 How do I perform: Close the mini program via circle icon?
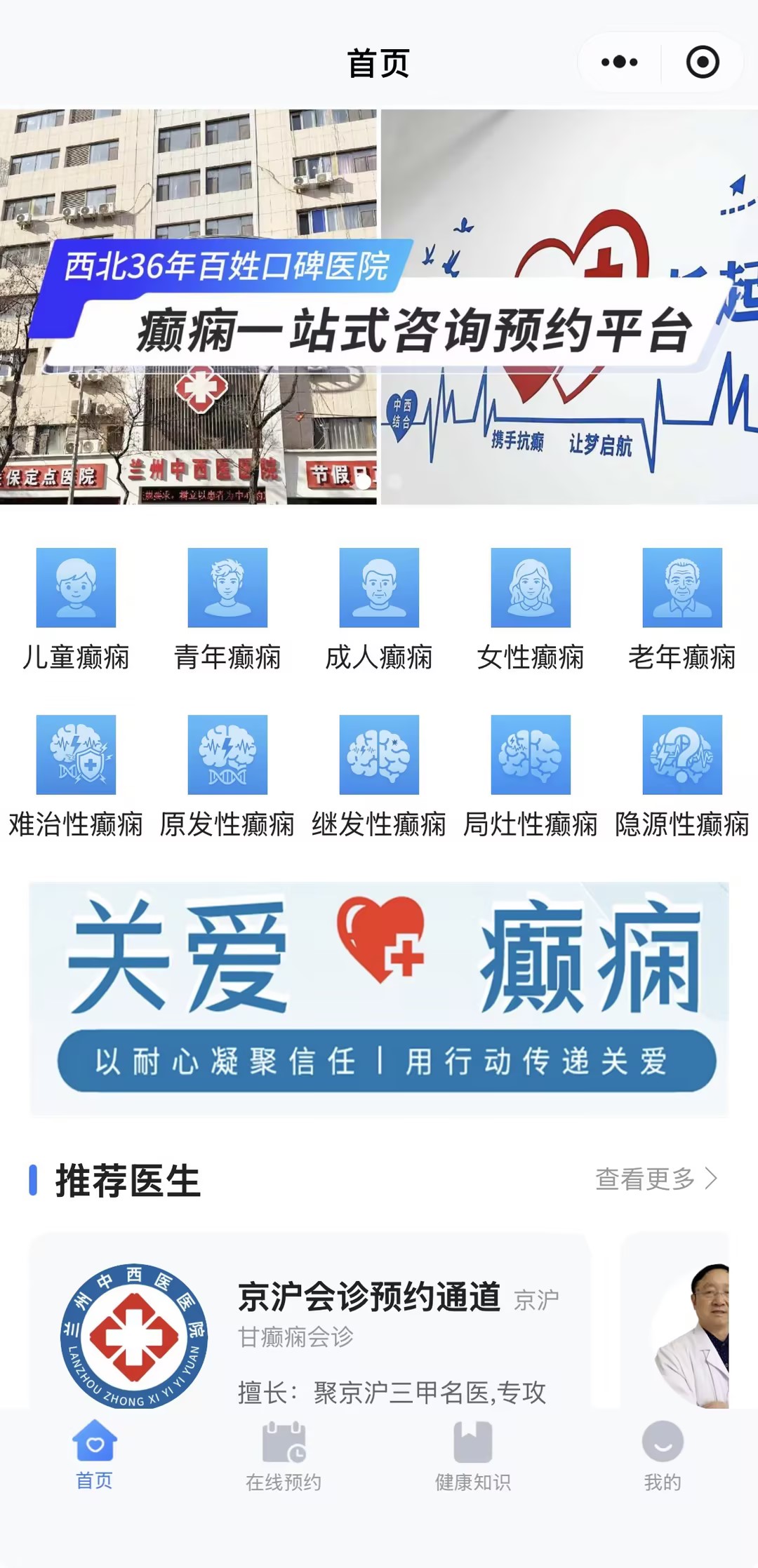pos(702,62)
